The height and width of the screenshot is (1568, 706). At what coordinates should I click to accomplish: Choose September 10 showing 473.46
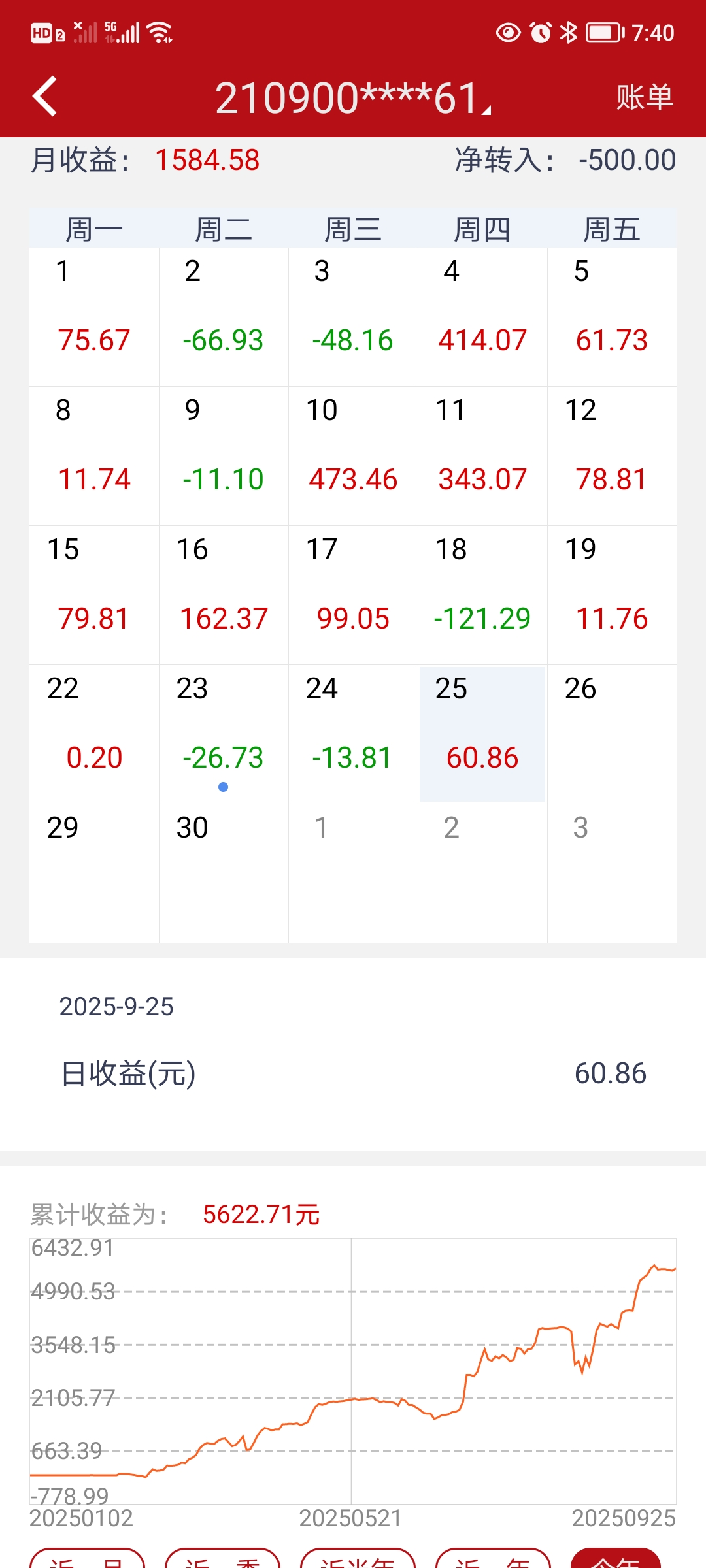click(353, 456)
